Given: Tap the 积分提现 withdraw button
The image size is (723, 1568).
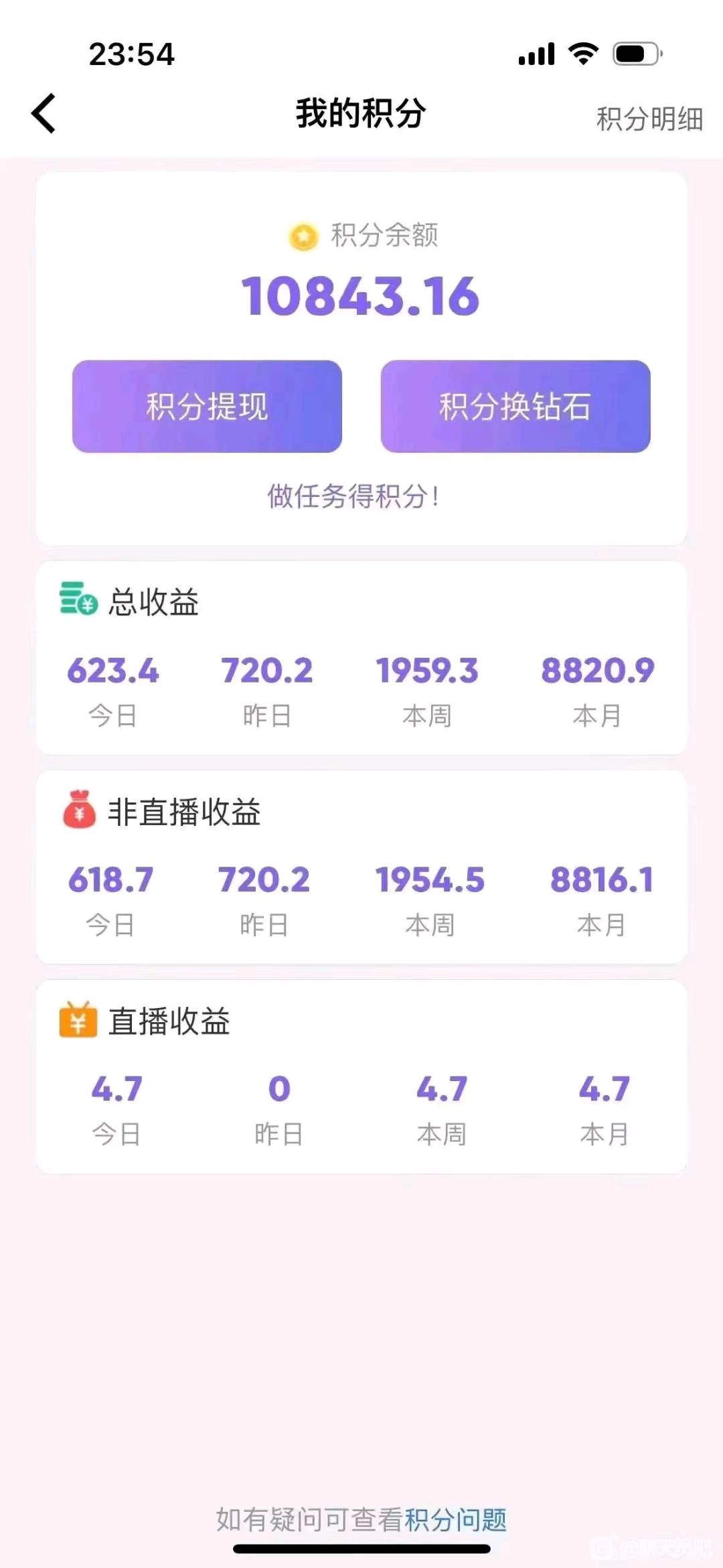Looking at the screenshot, I should pyautogui.click(x=207, y=407).
